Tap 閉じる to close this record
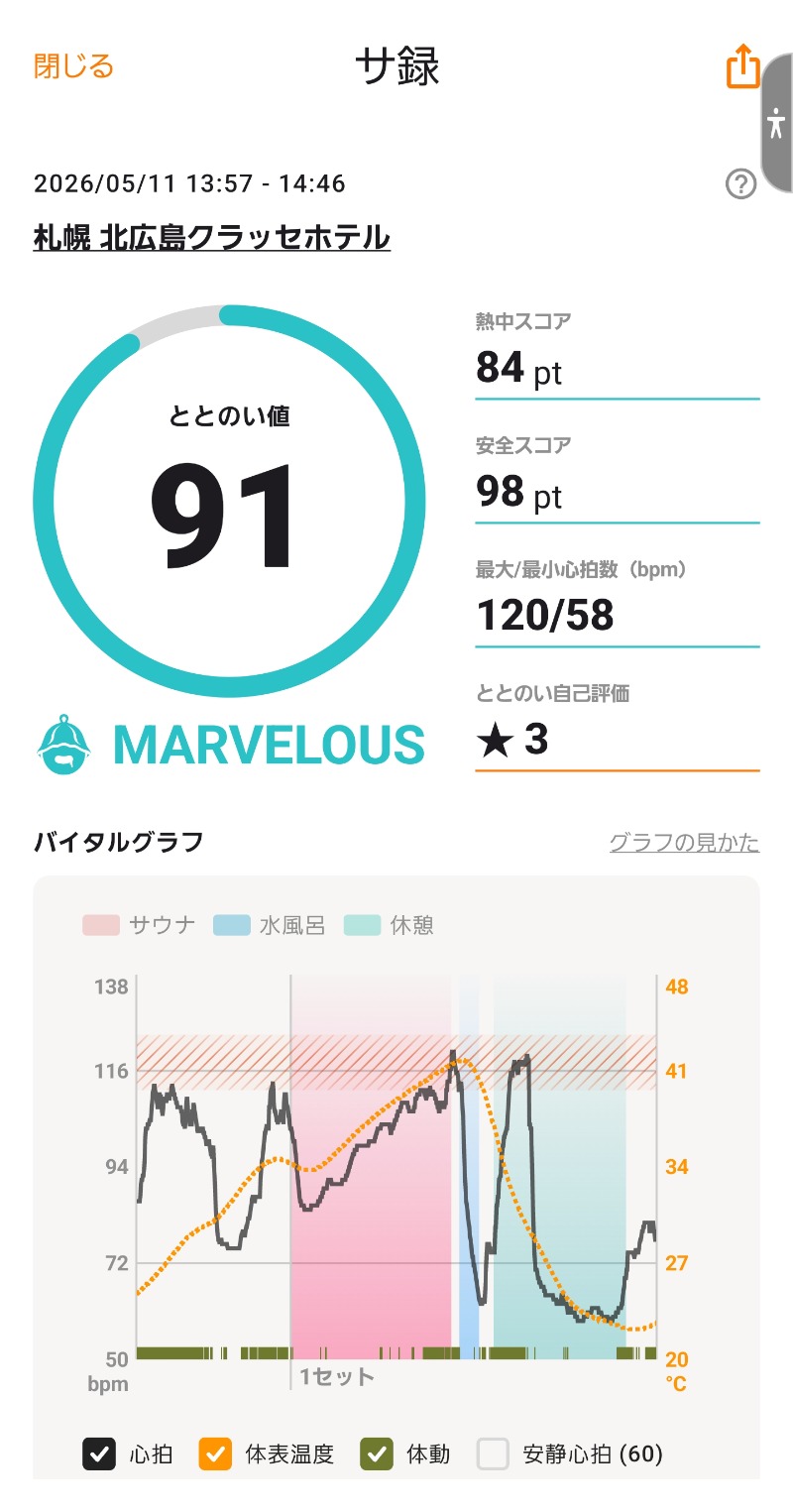This screenshot has width=793, height=1512. click(x=73, y=66)
